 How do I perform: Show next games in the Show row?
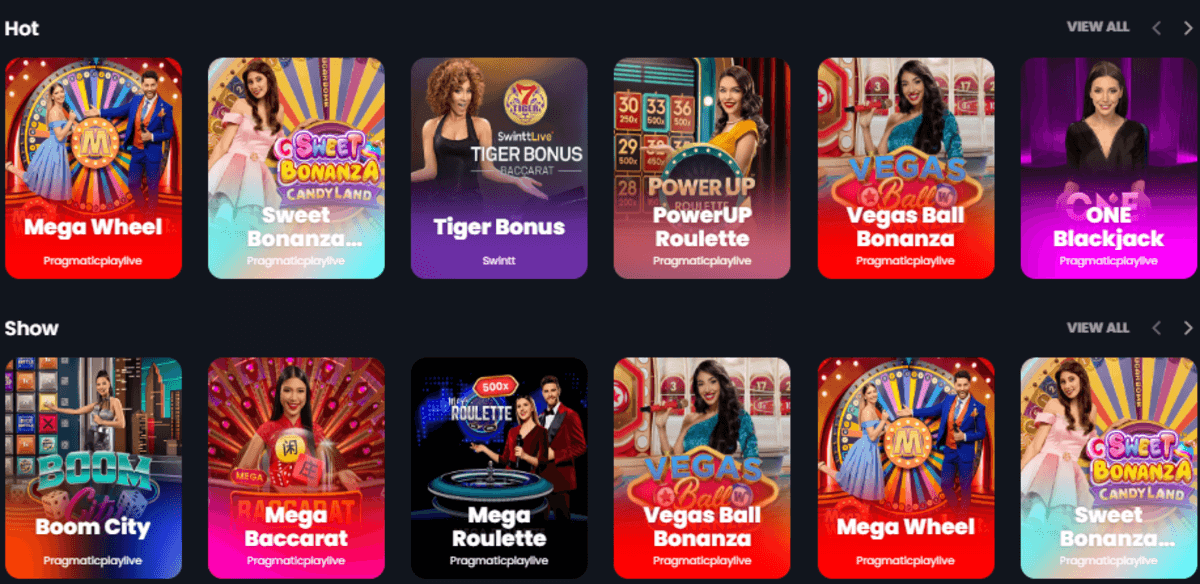tap(1187, 328)
